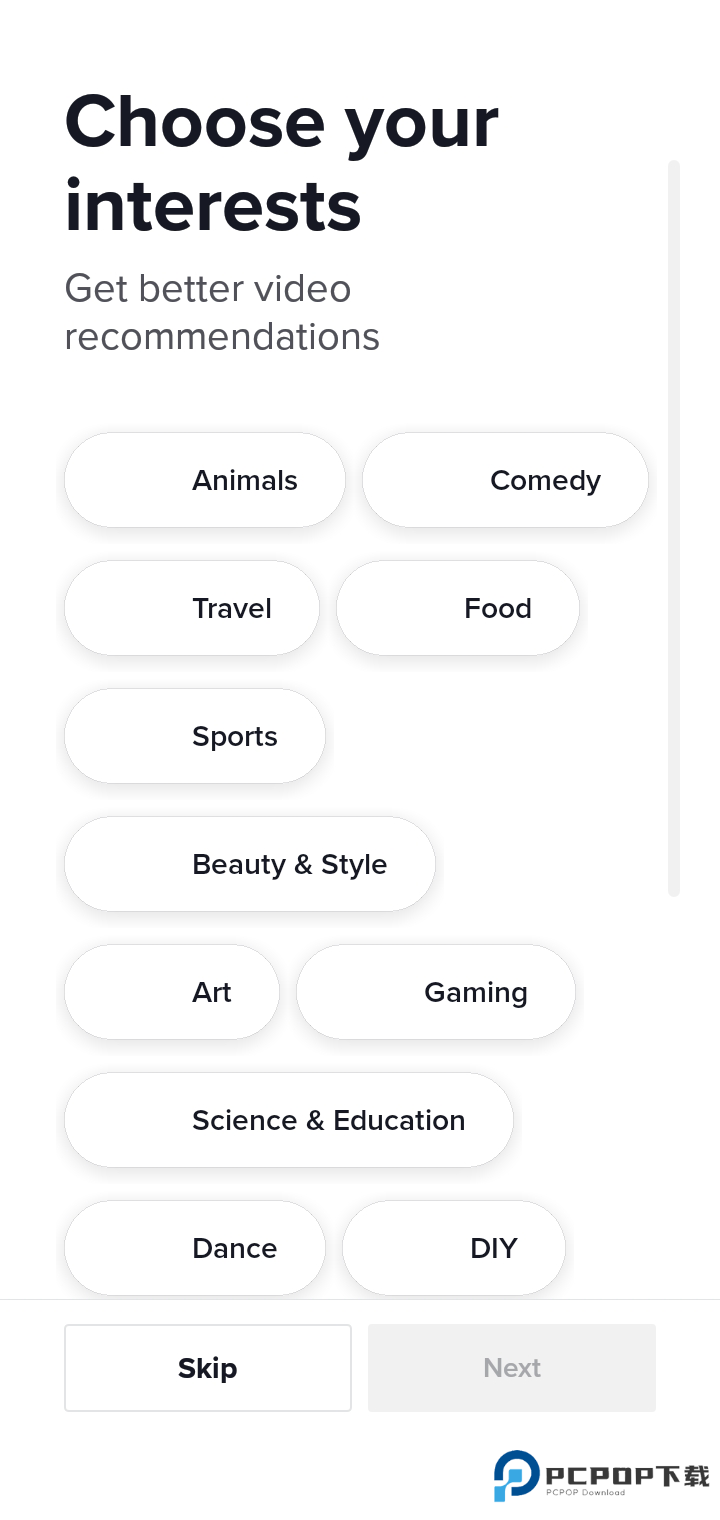
Task: Add Sports to your interests
Action: 195,736
